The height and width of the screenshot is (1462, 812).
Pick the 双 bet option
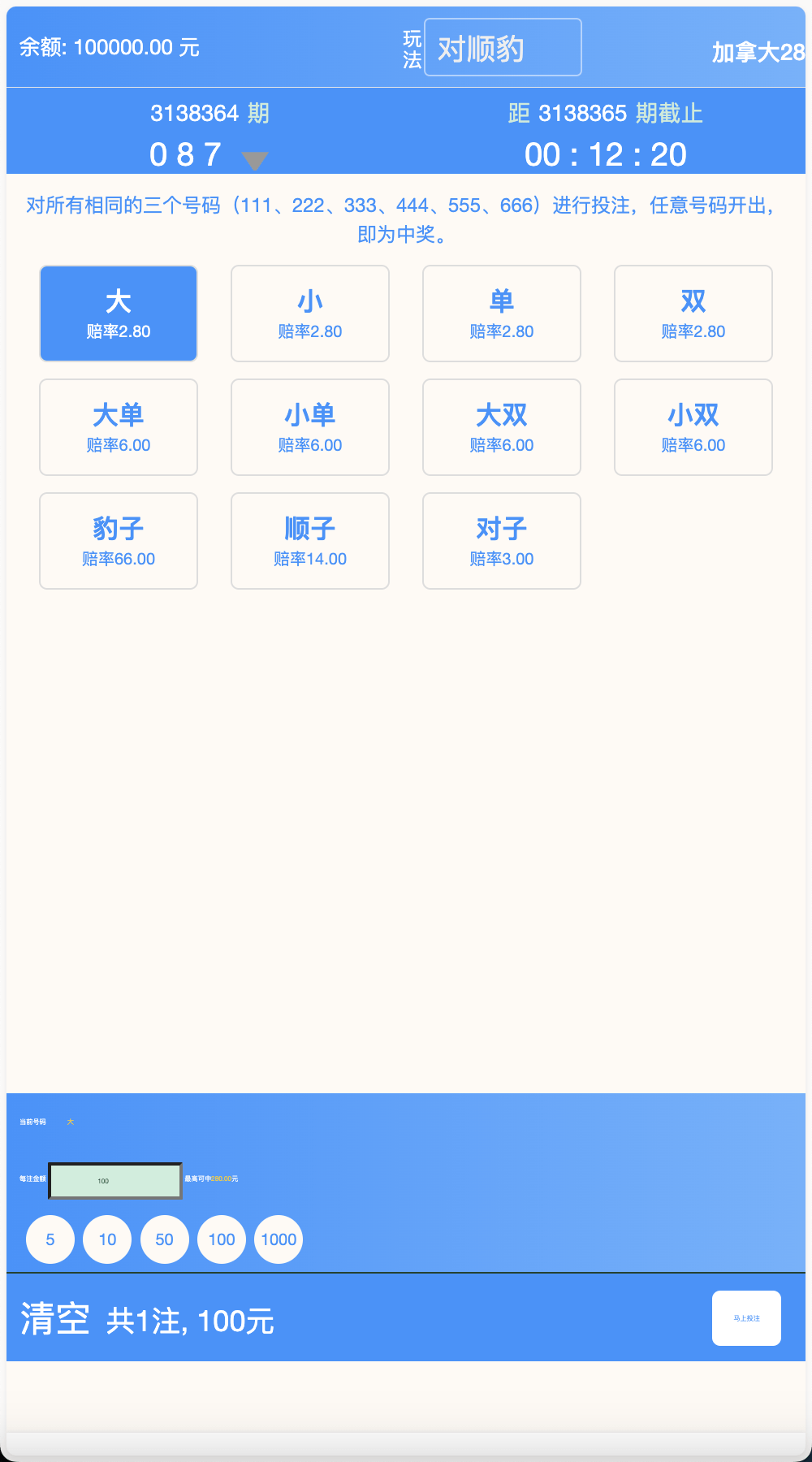[693, 314]
